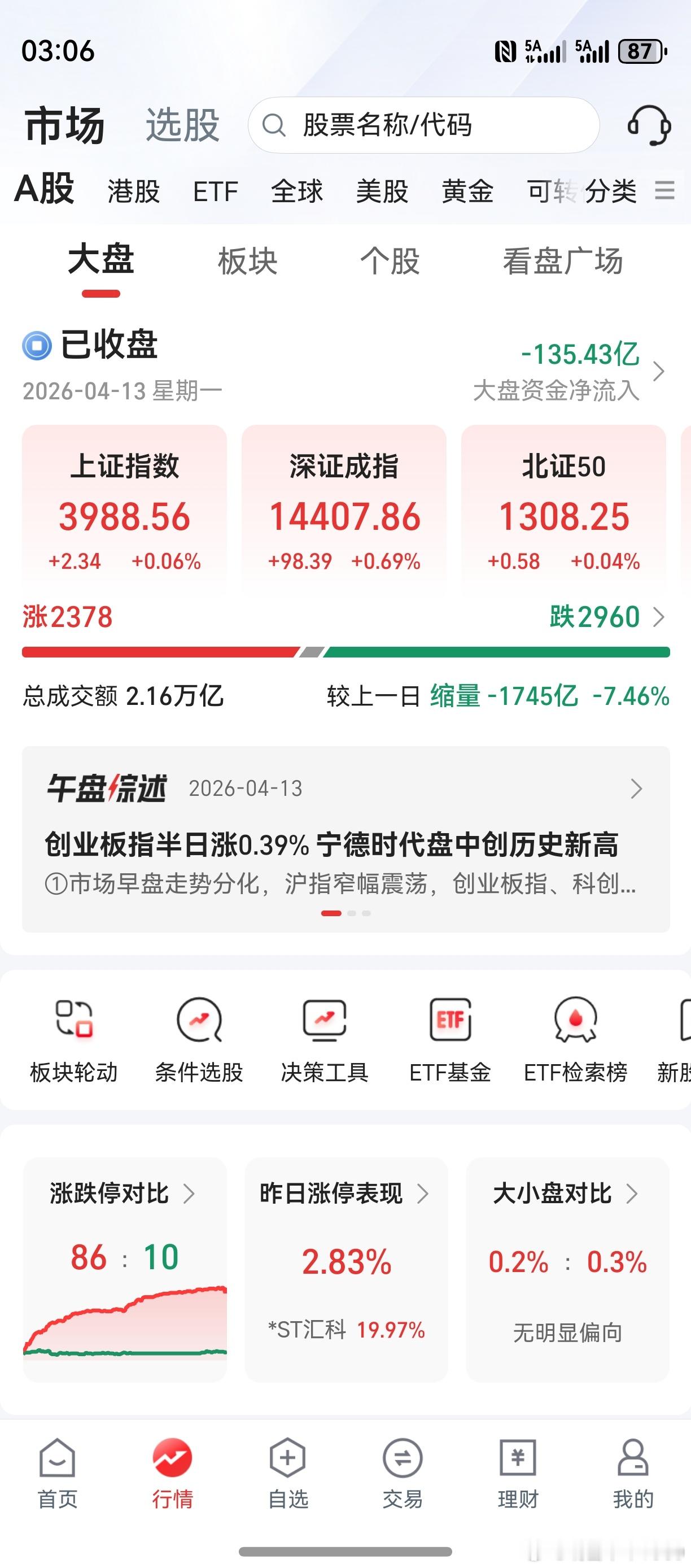The height and width of the screenshot is (1568, 691).
Task: Open the 午盘综述 midday summary arrow
Action: click(x=635, y=789)
